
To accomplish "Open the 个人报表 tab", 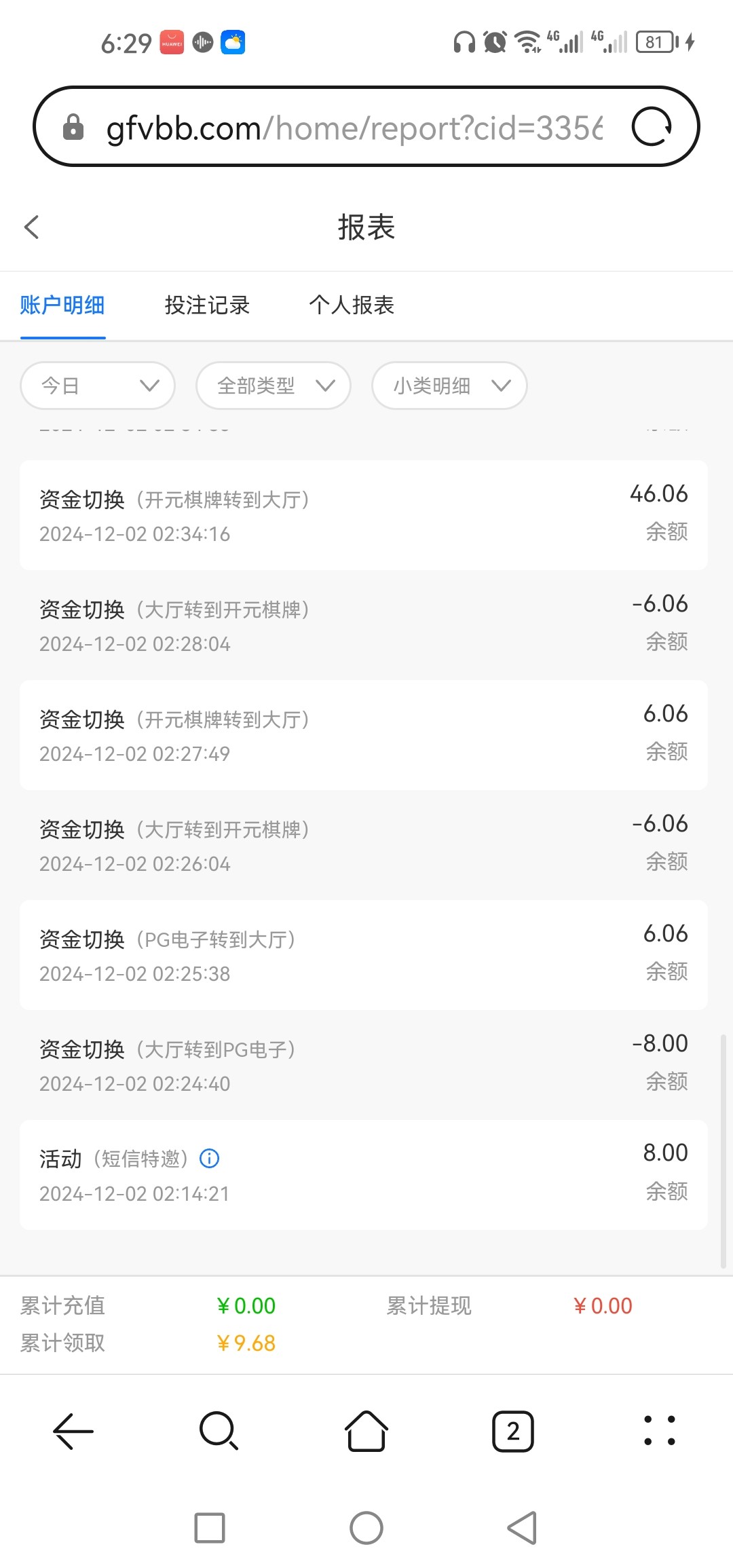I will [x=352, y=305].
